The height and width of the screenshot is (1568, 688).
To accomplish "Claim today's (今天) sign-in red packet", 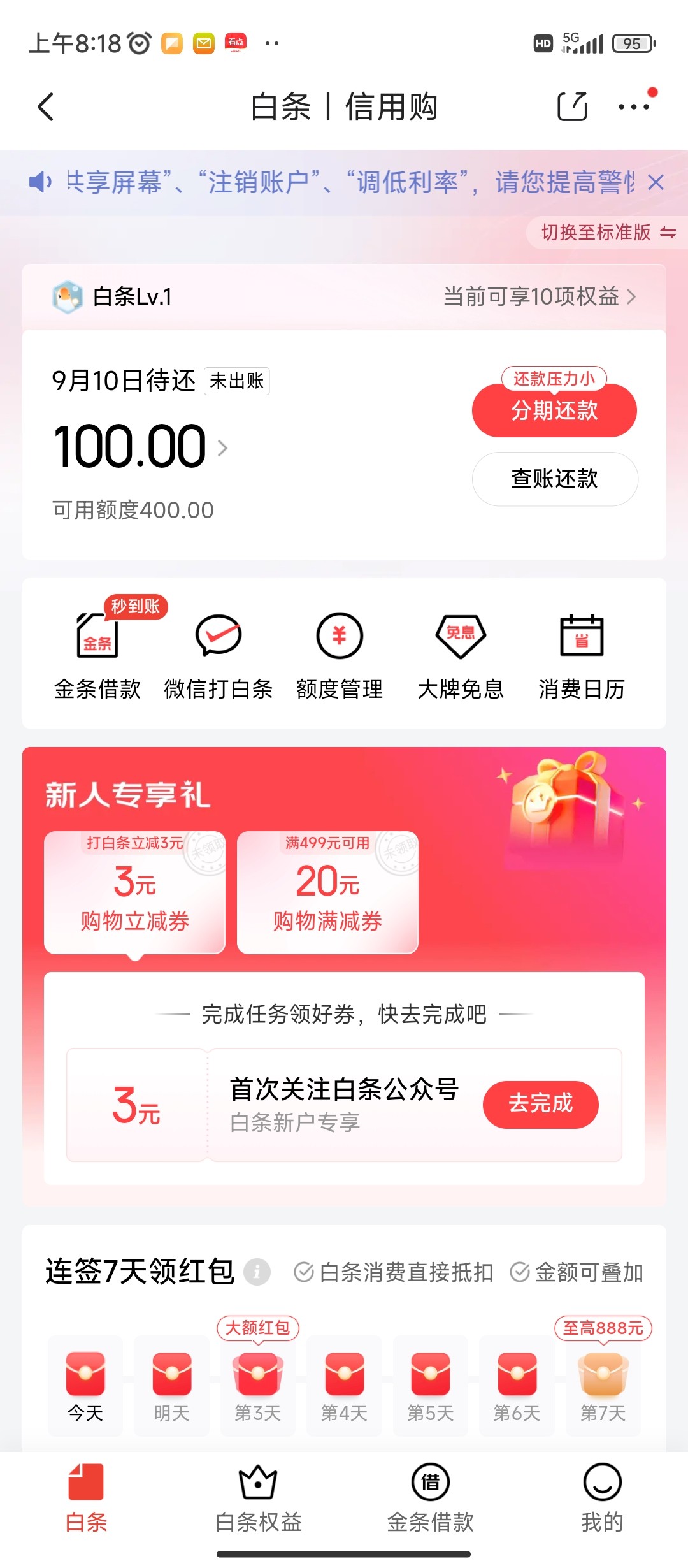I will (85, 1384).
